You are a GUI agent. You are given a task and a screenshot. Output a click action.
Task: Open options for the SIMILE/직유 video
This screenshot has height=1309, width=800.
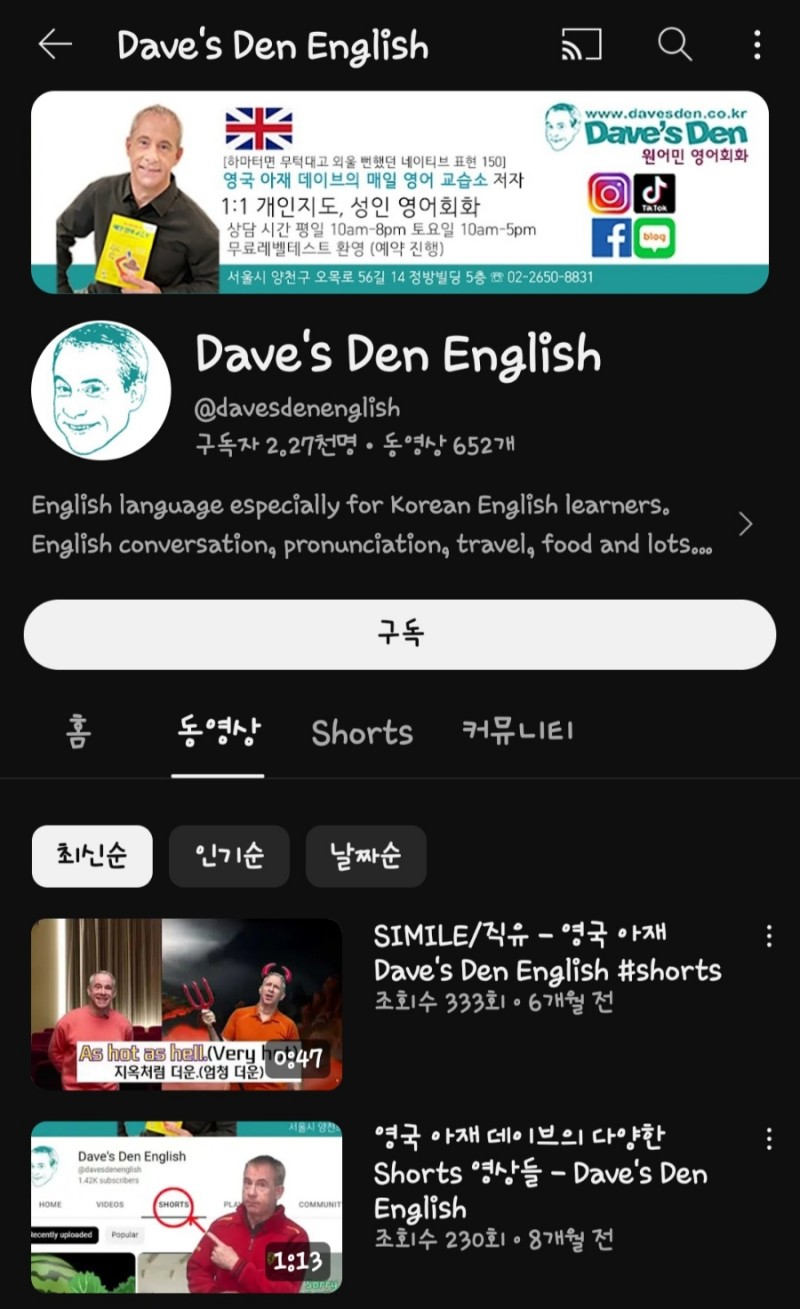click(768, 936)
